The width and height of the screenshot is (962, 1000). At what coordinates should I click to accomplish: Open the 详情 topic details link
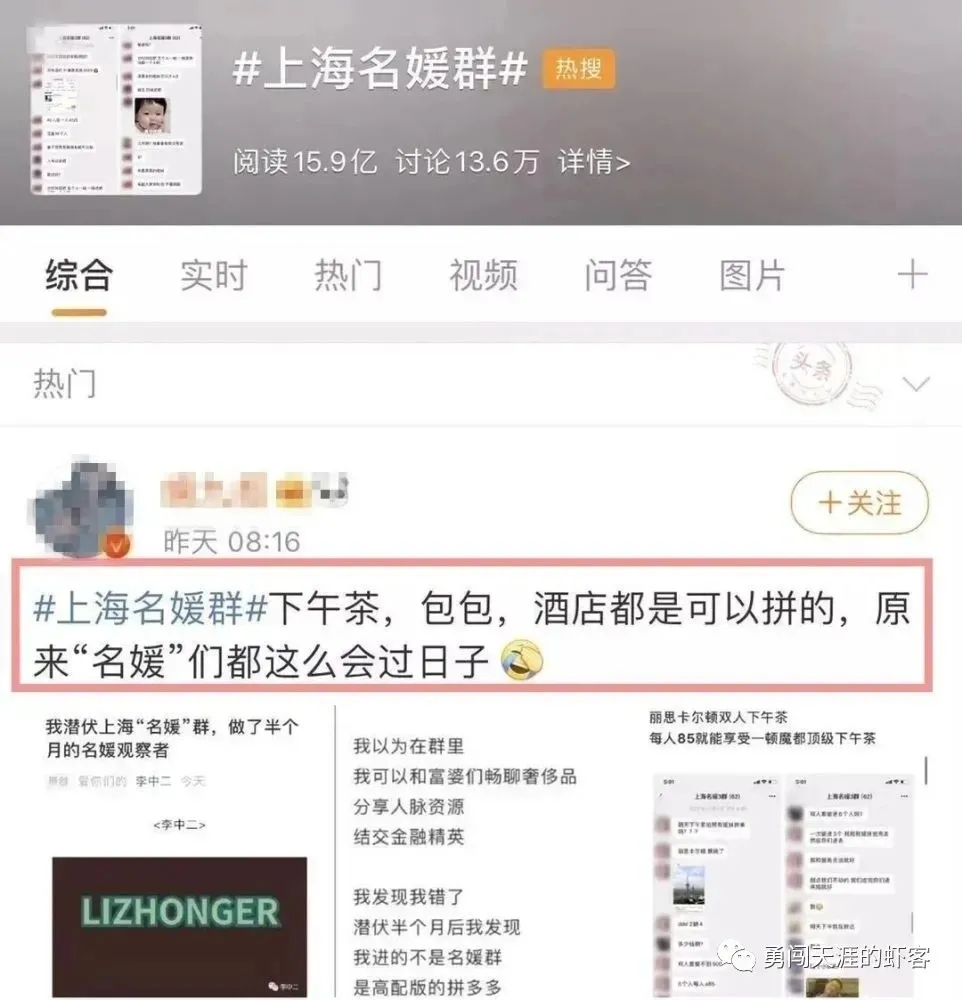[x=594, y=162]
